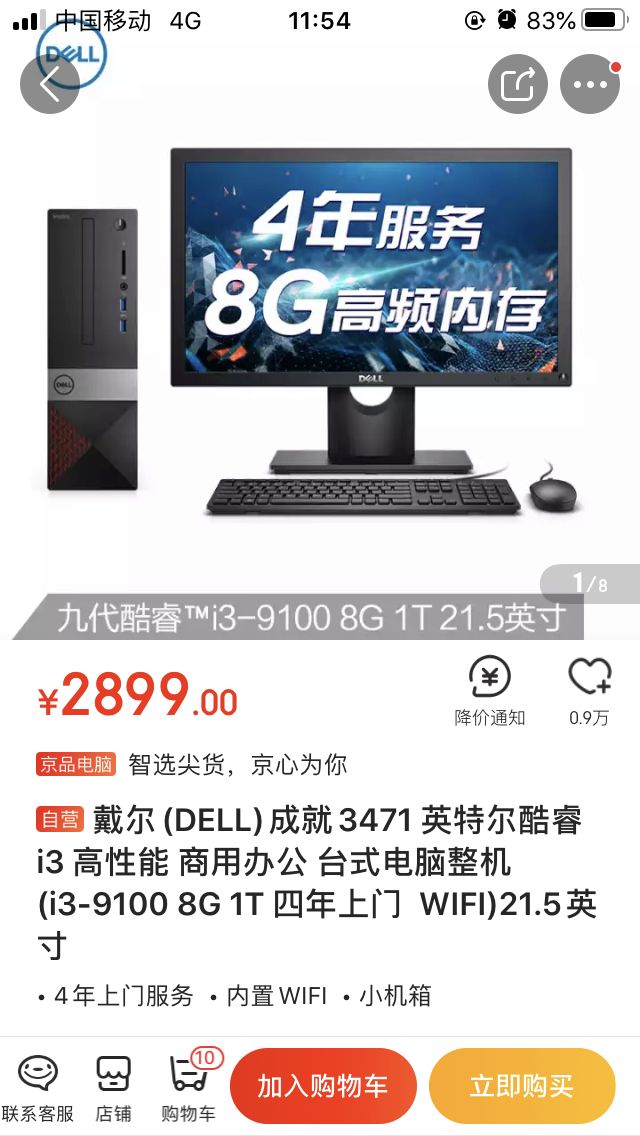Open the 购物车 shopping cart

click(x=189, y=1088)
